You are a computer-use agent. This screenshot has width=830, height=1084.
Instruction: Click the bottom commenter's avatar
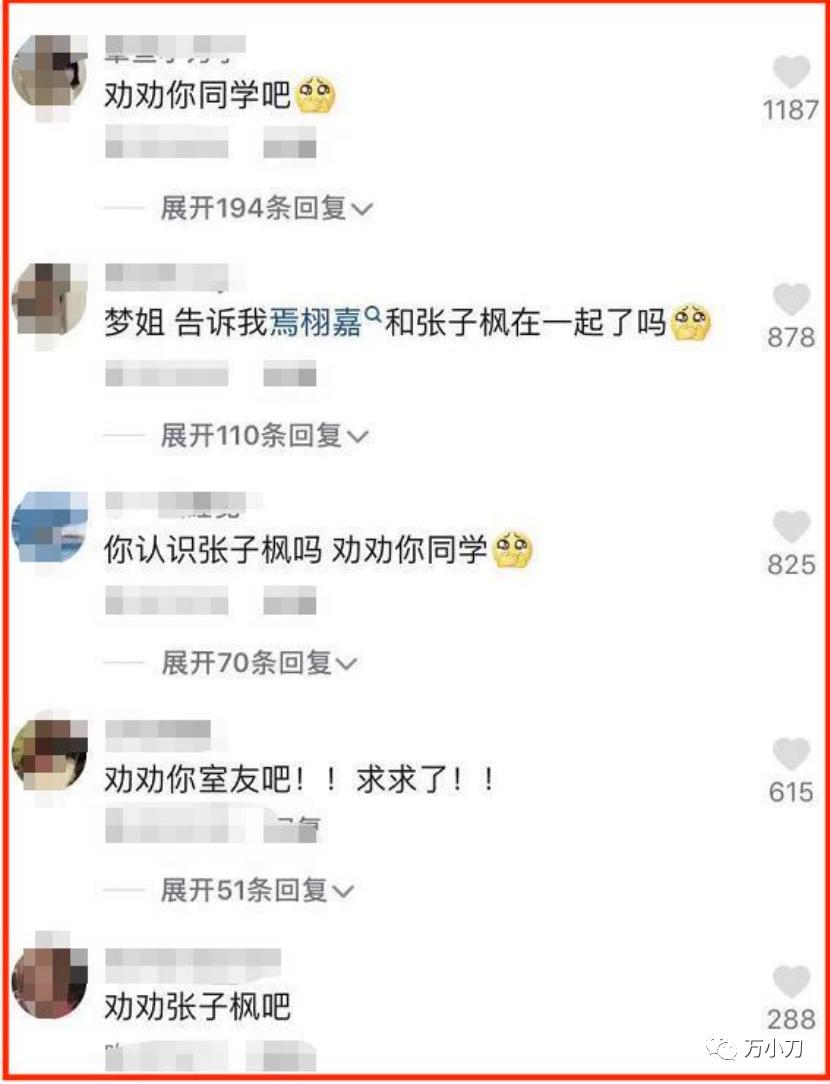click(52, 983)
